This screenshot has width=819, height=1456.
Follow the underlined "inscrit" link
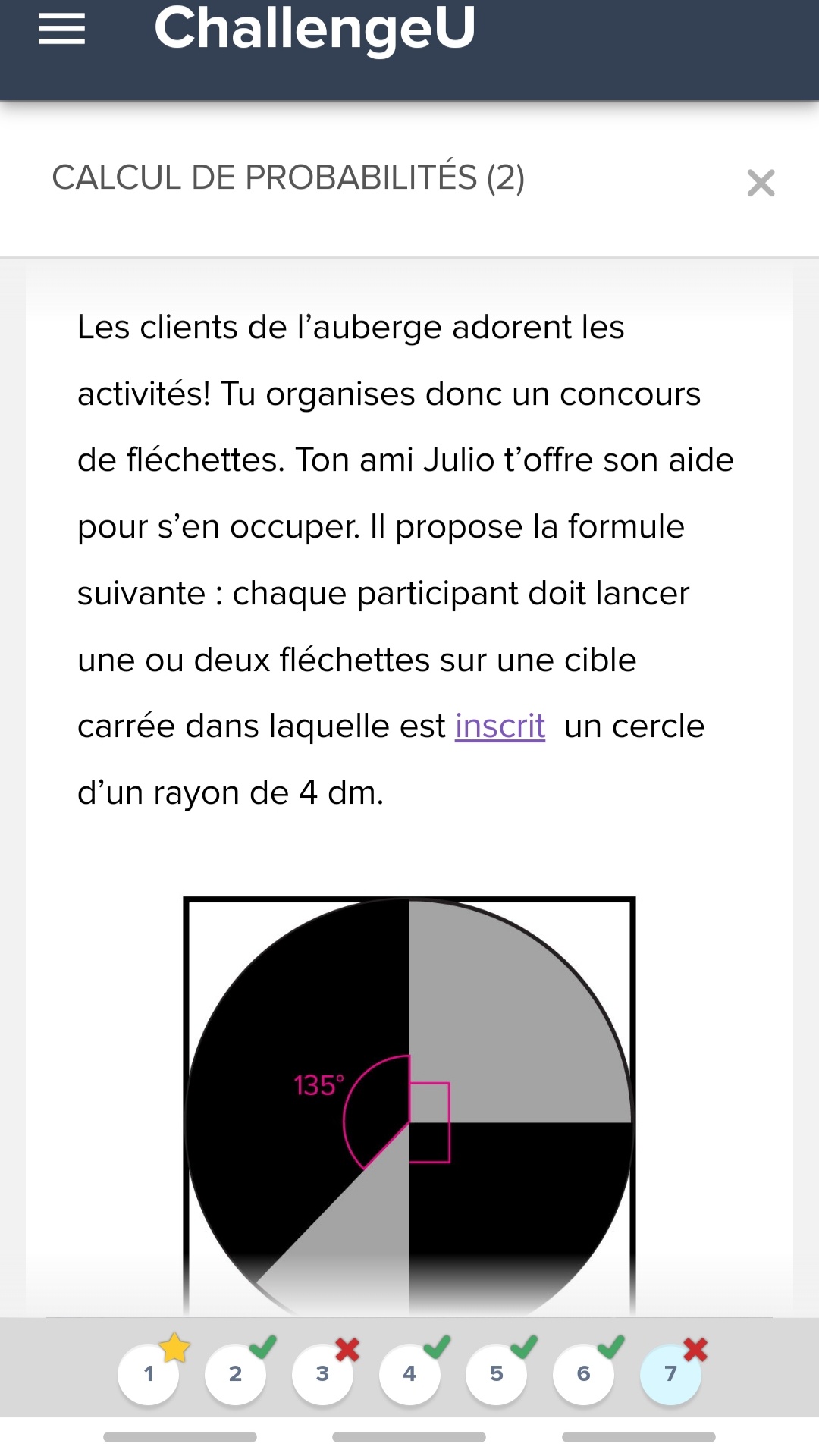coord(500,726)
